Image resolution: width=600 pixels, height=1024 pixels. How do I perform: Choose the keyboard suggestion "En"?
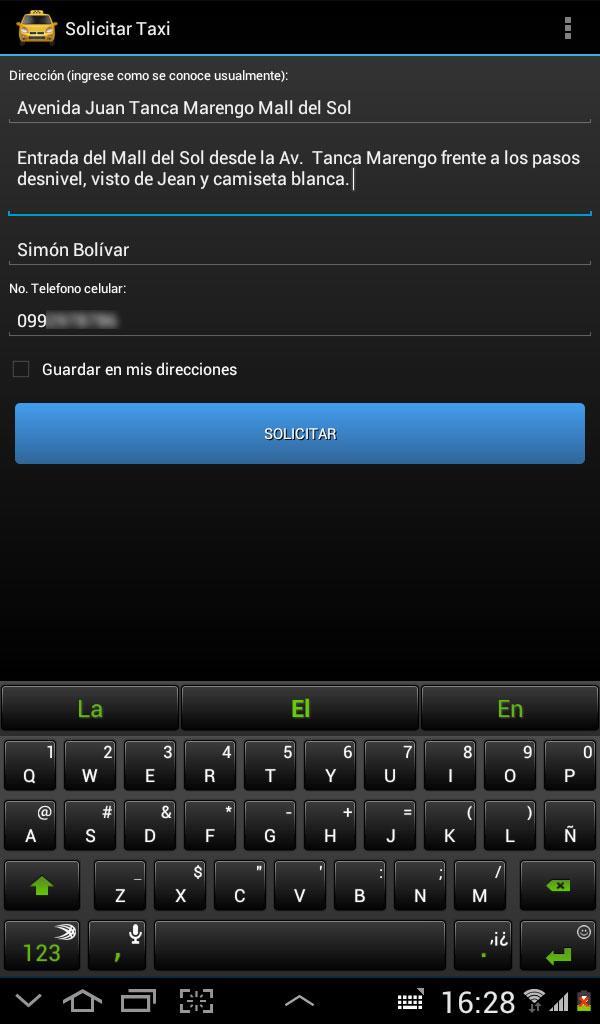pyautogui.click(x=510, y=709)
